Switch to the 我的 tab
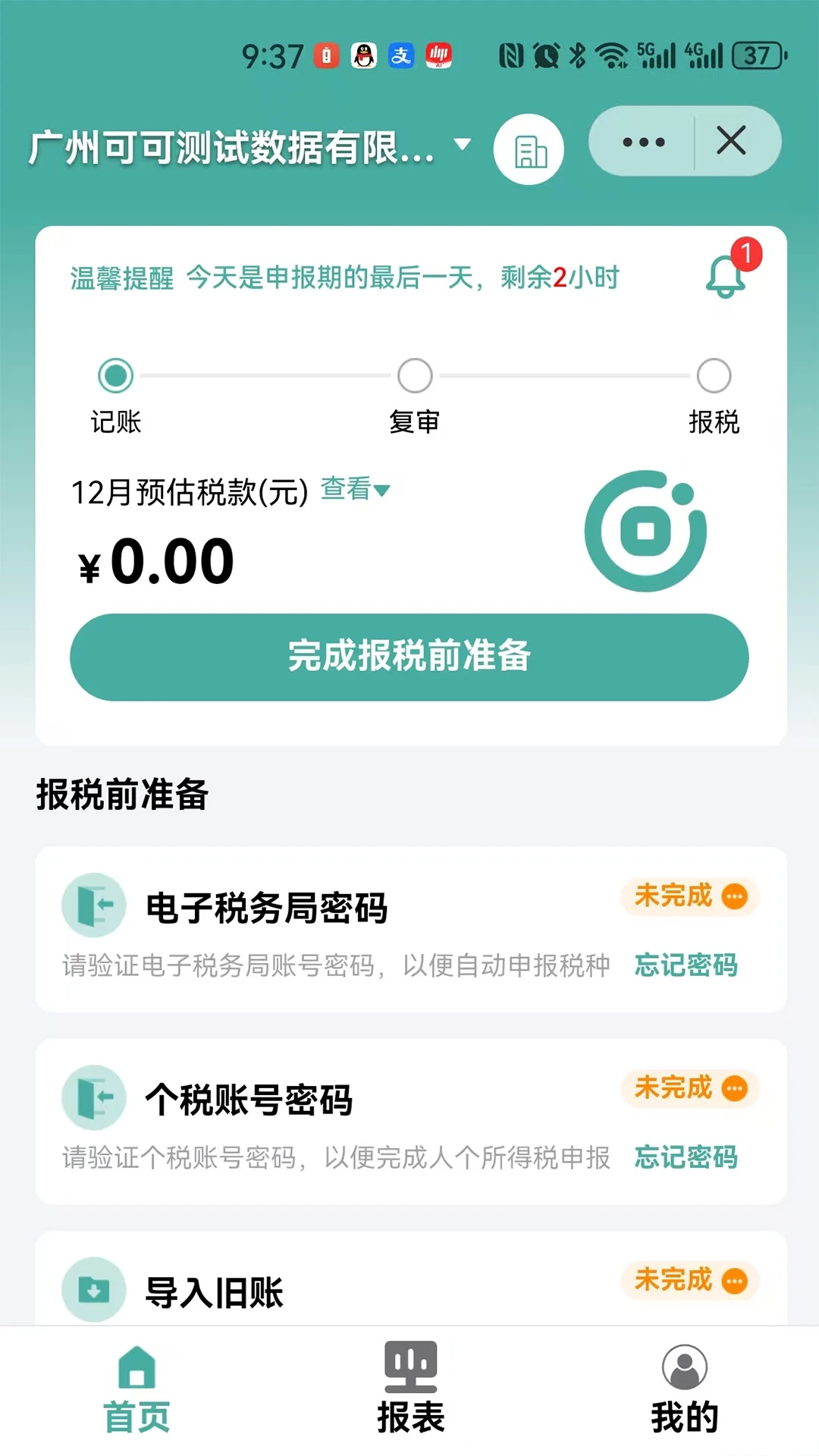Viewport: 819px width, 1456px height. [x=684, y=1389]
